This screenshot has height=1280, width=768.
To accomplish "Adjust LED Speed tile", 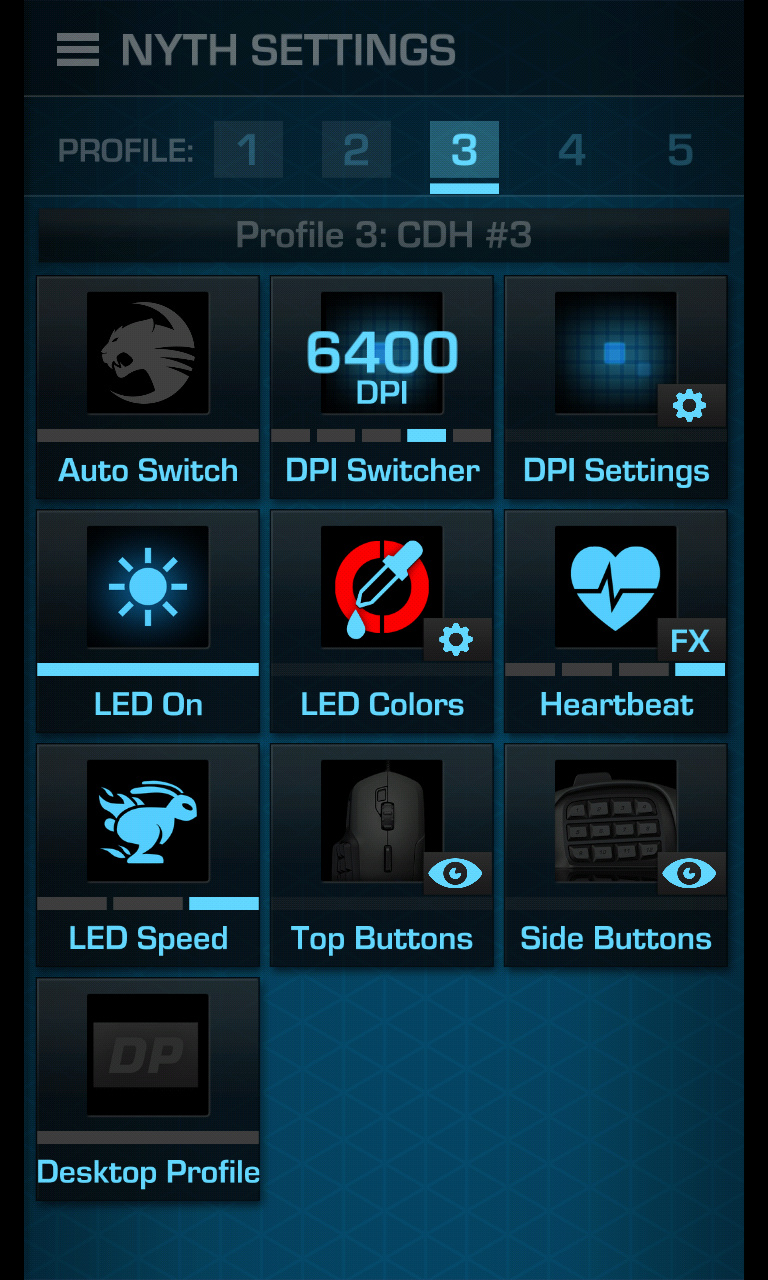I will [x=148, y=855].
